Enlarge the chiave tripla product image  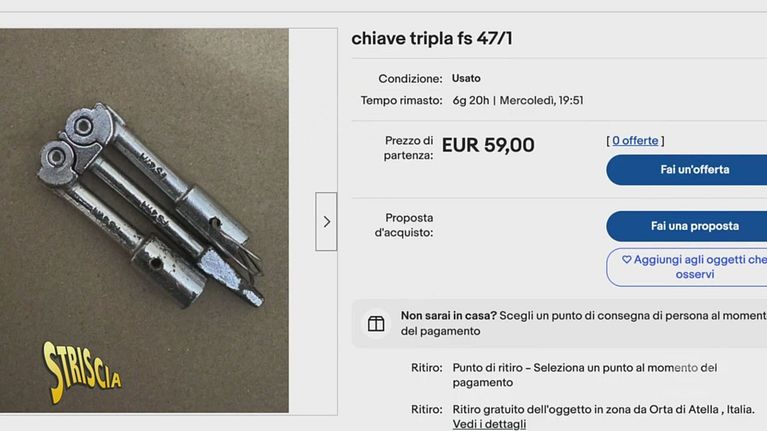coord(150,215)
